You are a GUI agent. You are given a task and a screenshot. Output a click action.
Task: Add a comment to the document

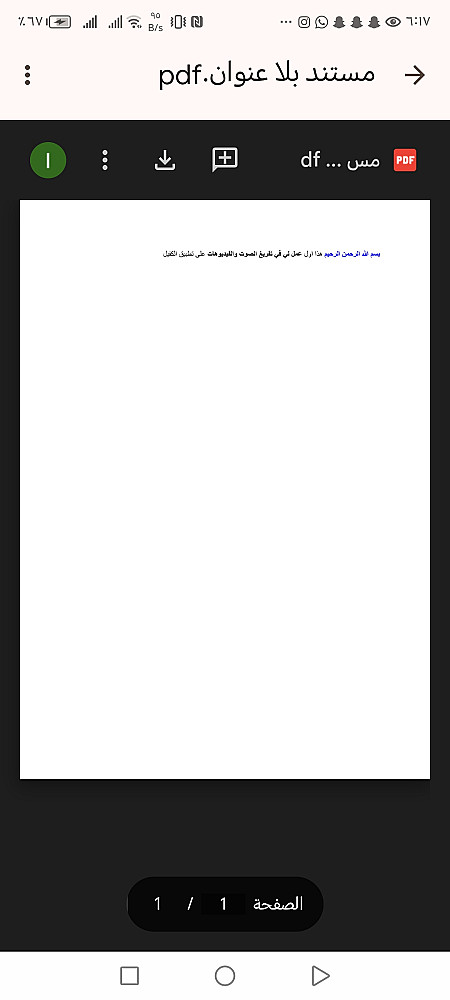225,159
